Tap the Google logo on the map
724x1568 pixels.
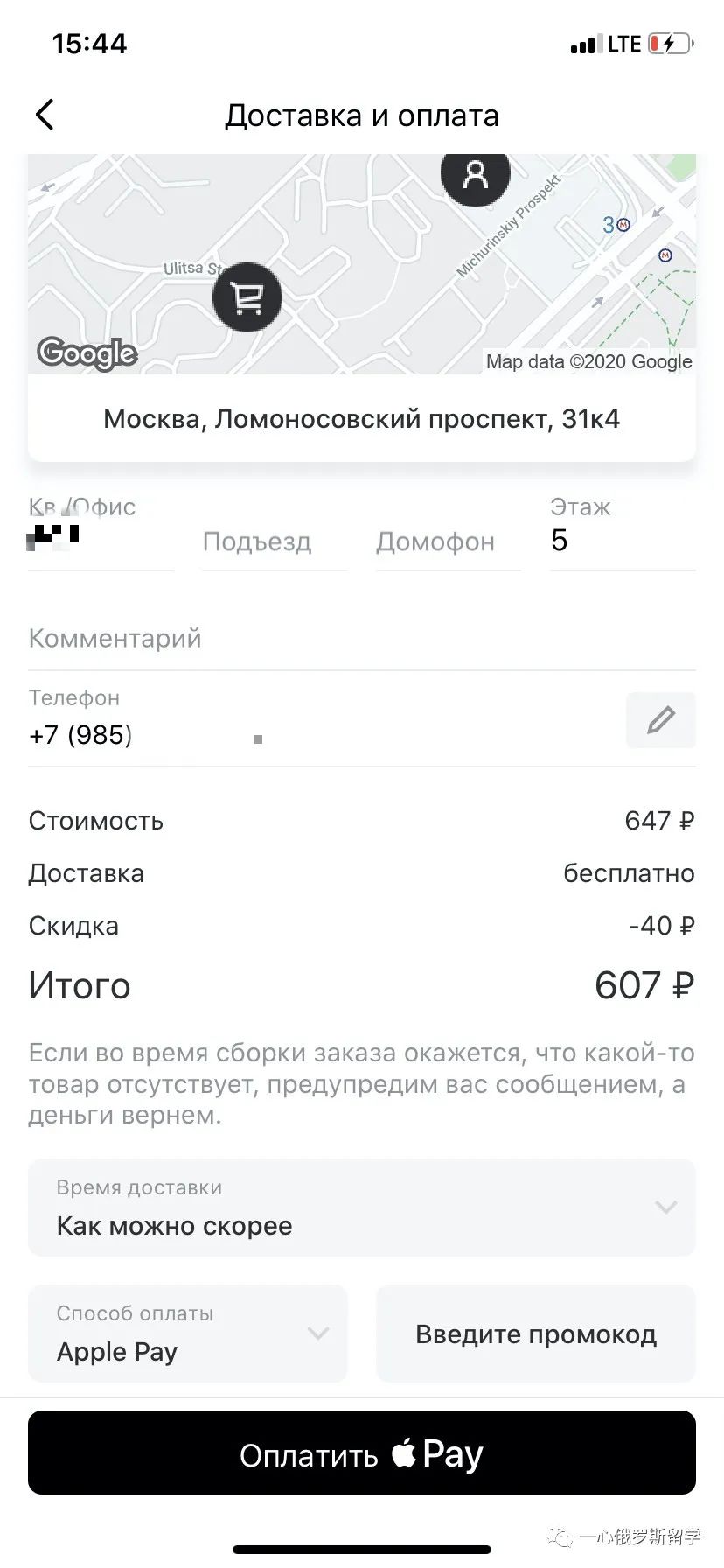pyautogui.click(x=86, y=353)
